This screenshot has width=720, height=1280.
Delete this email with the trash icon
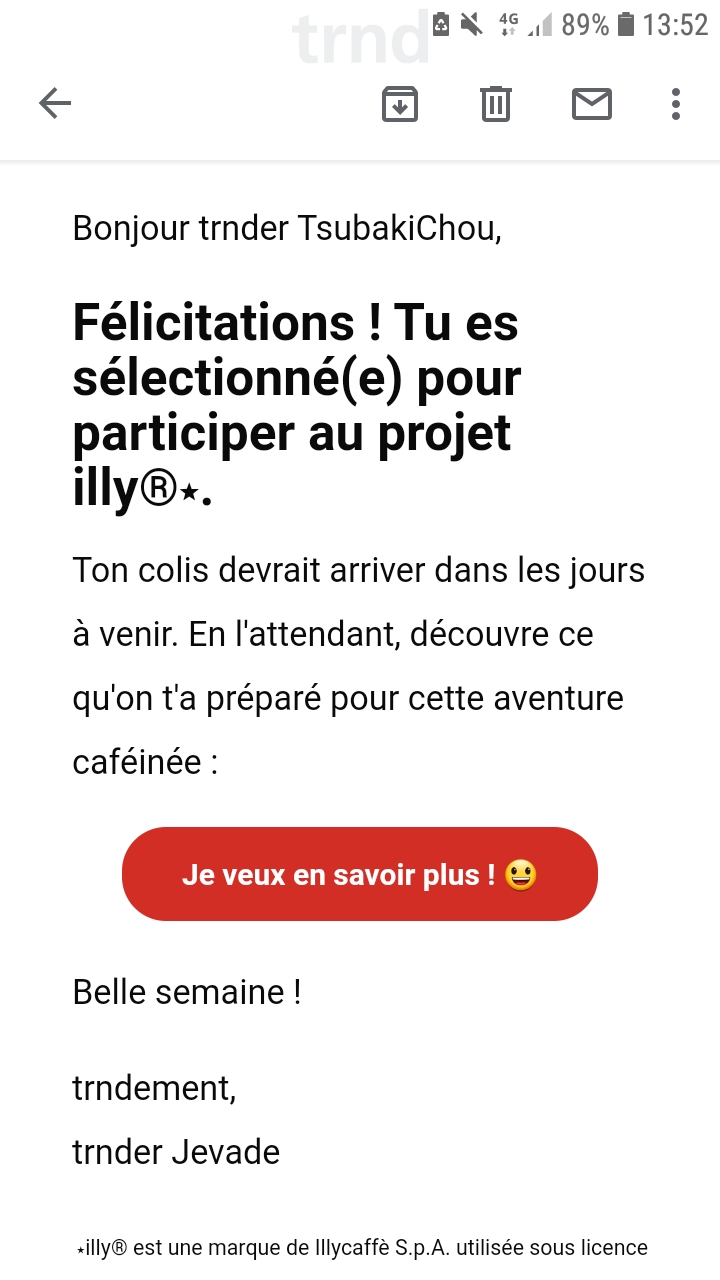496,104
